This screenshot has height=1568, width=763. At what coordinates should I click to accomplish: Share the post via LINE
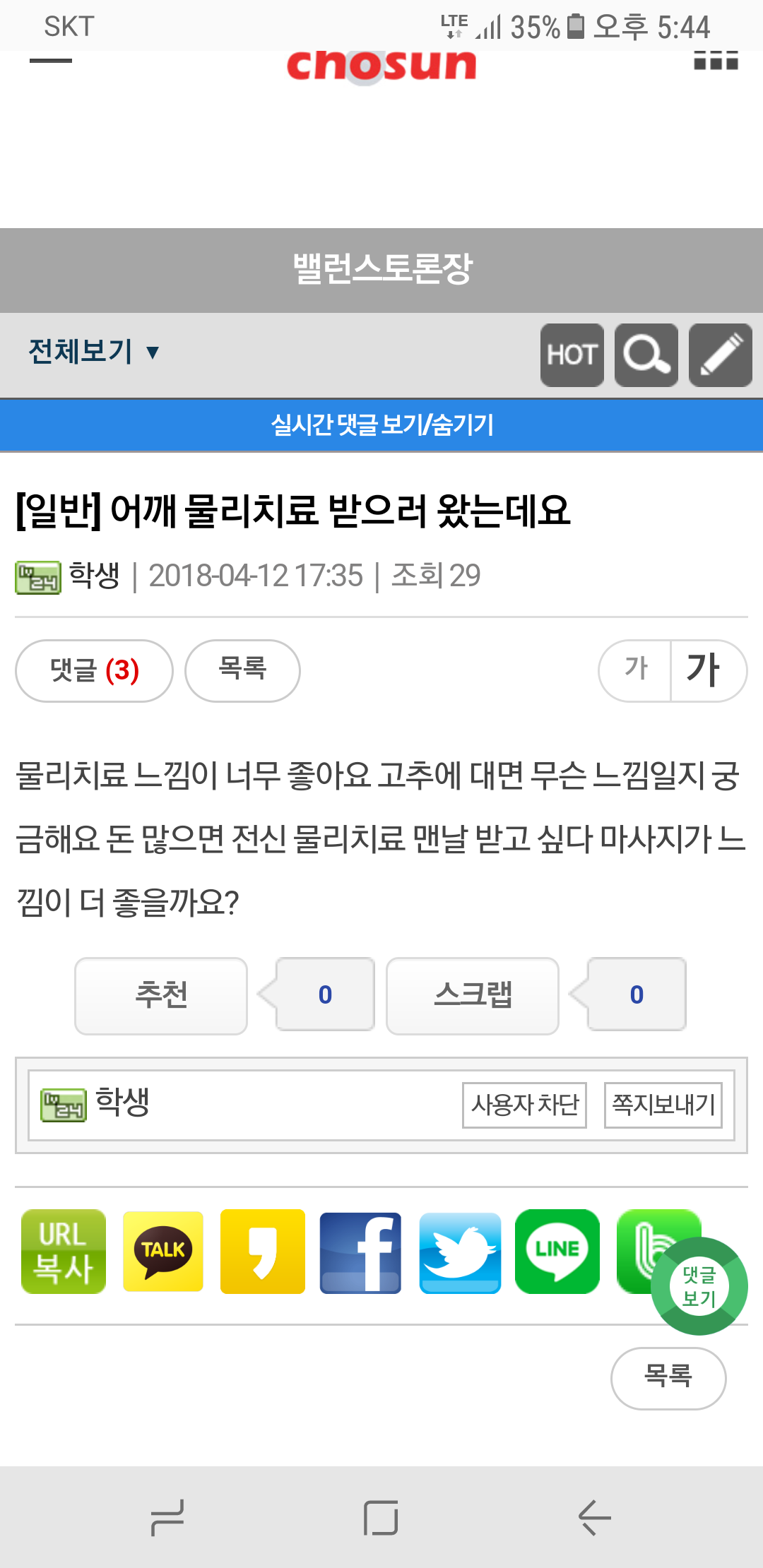pyautogui.click(x=557, y=1252)
